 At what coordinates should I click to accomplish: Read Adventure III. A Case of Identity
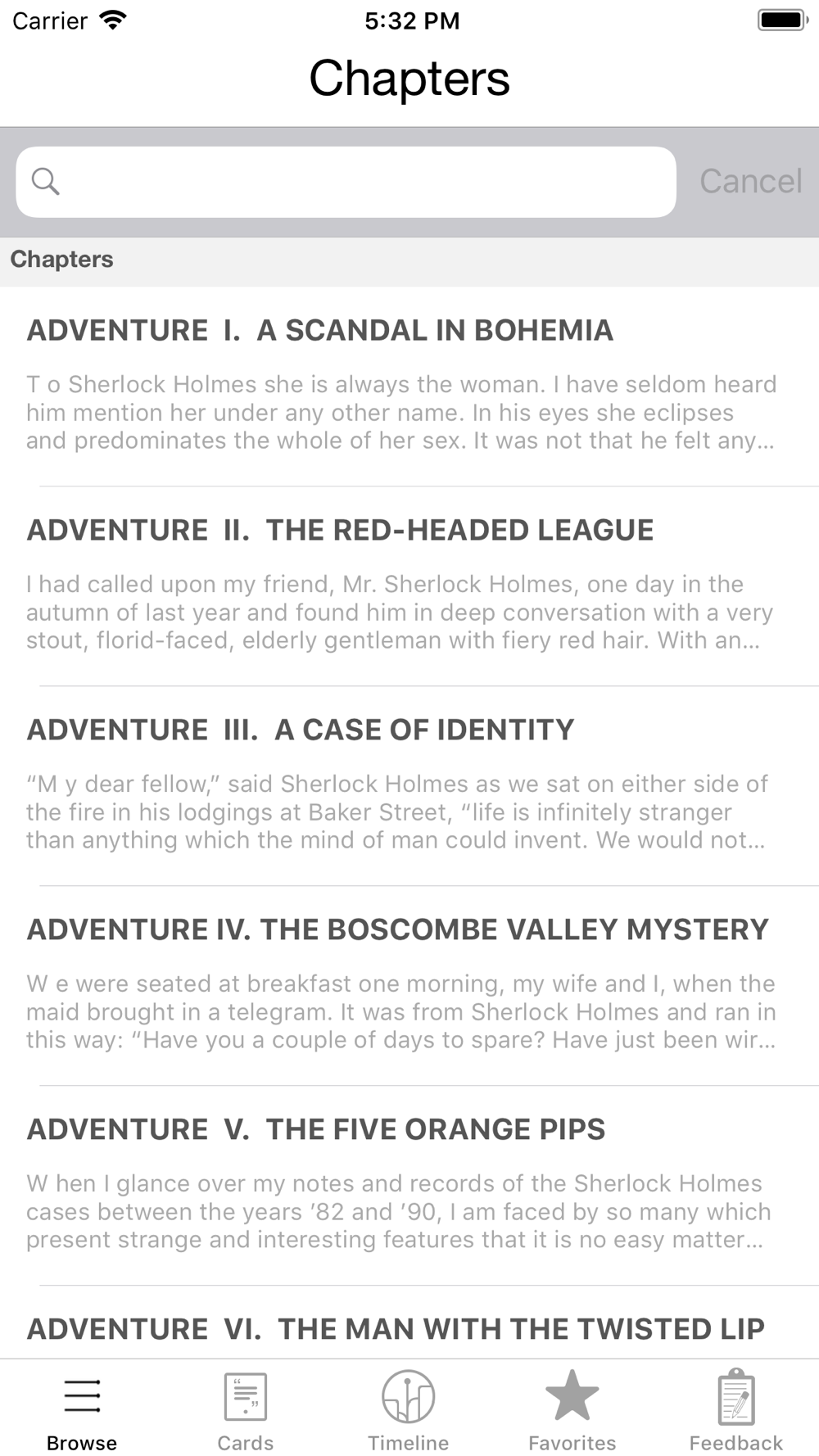click(409, 785)
